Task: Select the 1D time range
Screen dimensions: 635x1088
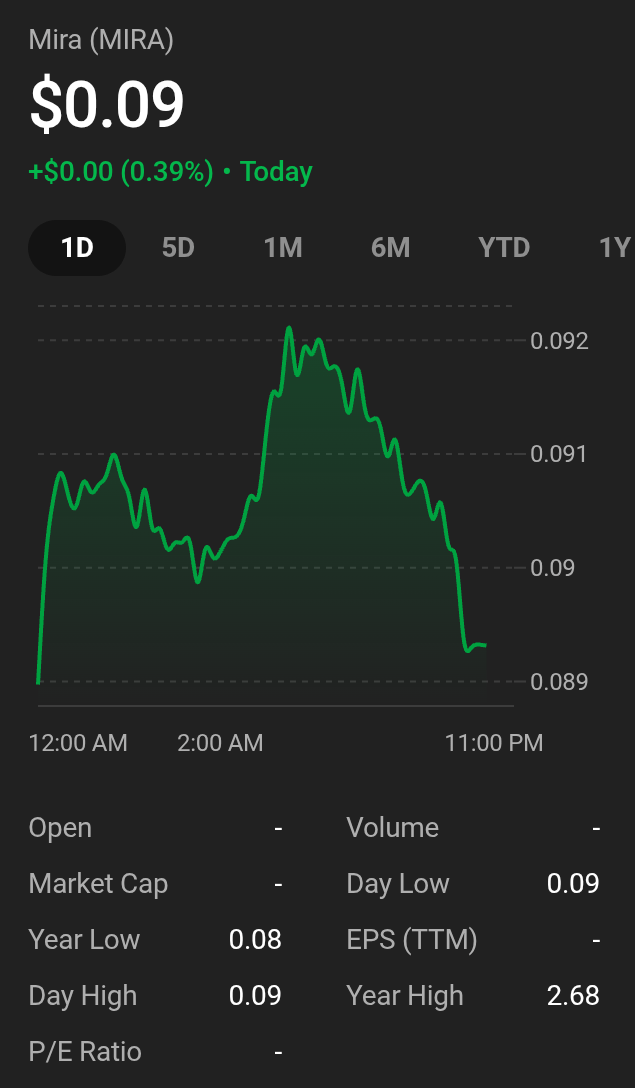Action: pyautogui.click(x=77, y=247)
